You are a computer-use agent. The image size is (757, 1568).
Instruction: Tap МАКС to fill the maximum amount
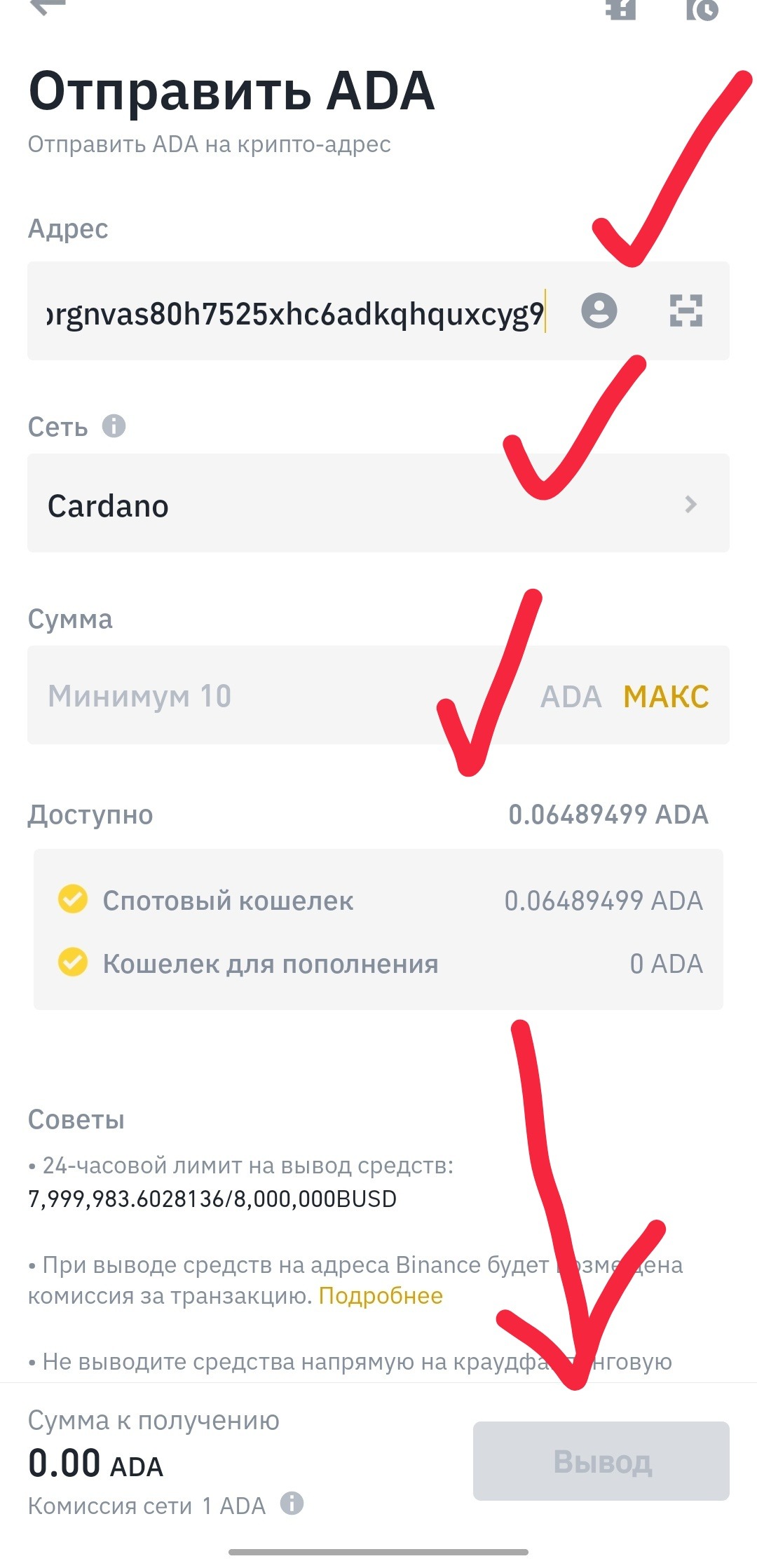click(666, 697)
